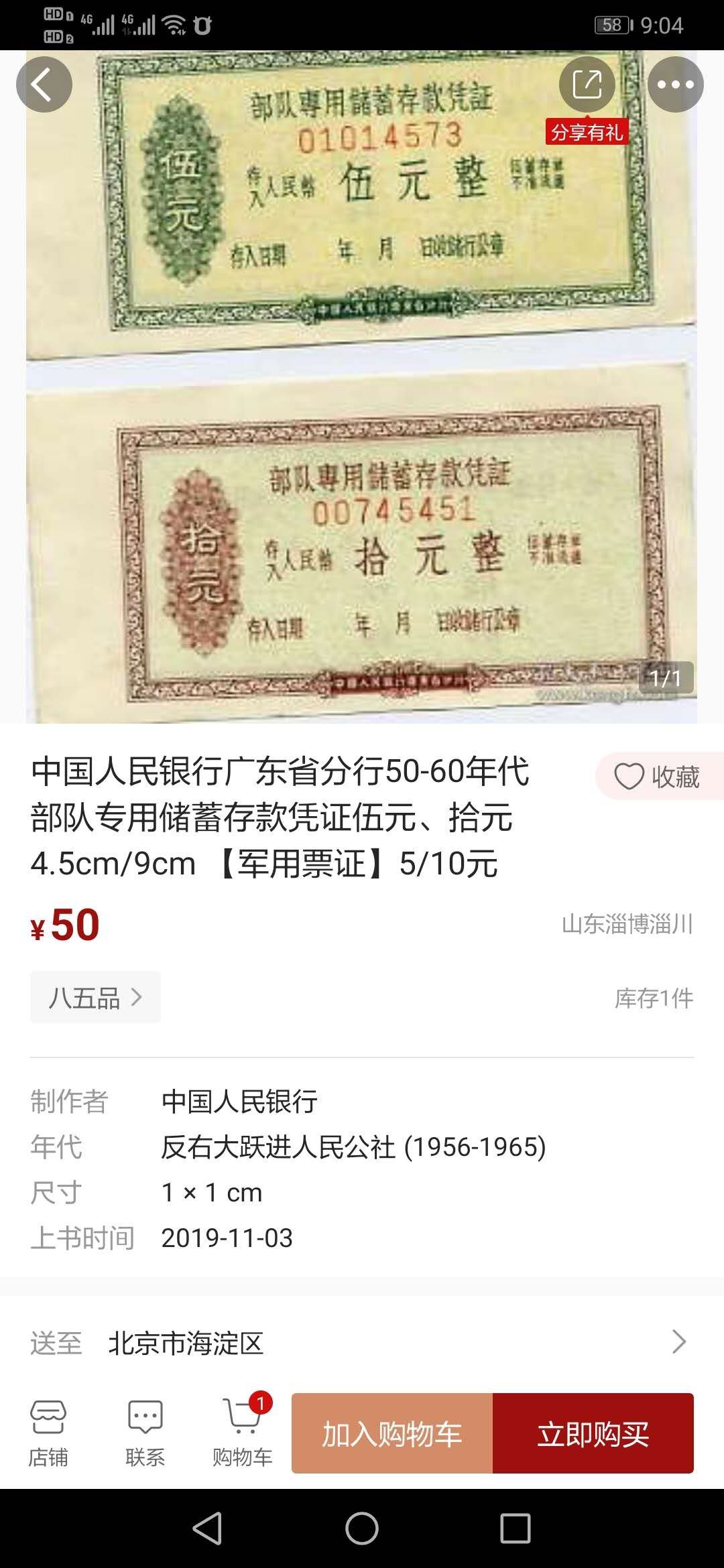The image size is (724, 1568).
Task: Open the share icon at top right
Action: pyautogui.click(x=588, y=84)
